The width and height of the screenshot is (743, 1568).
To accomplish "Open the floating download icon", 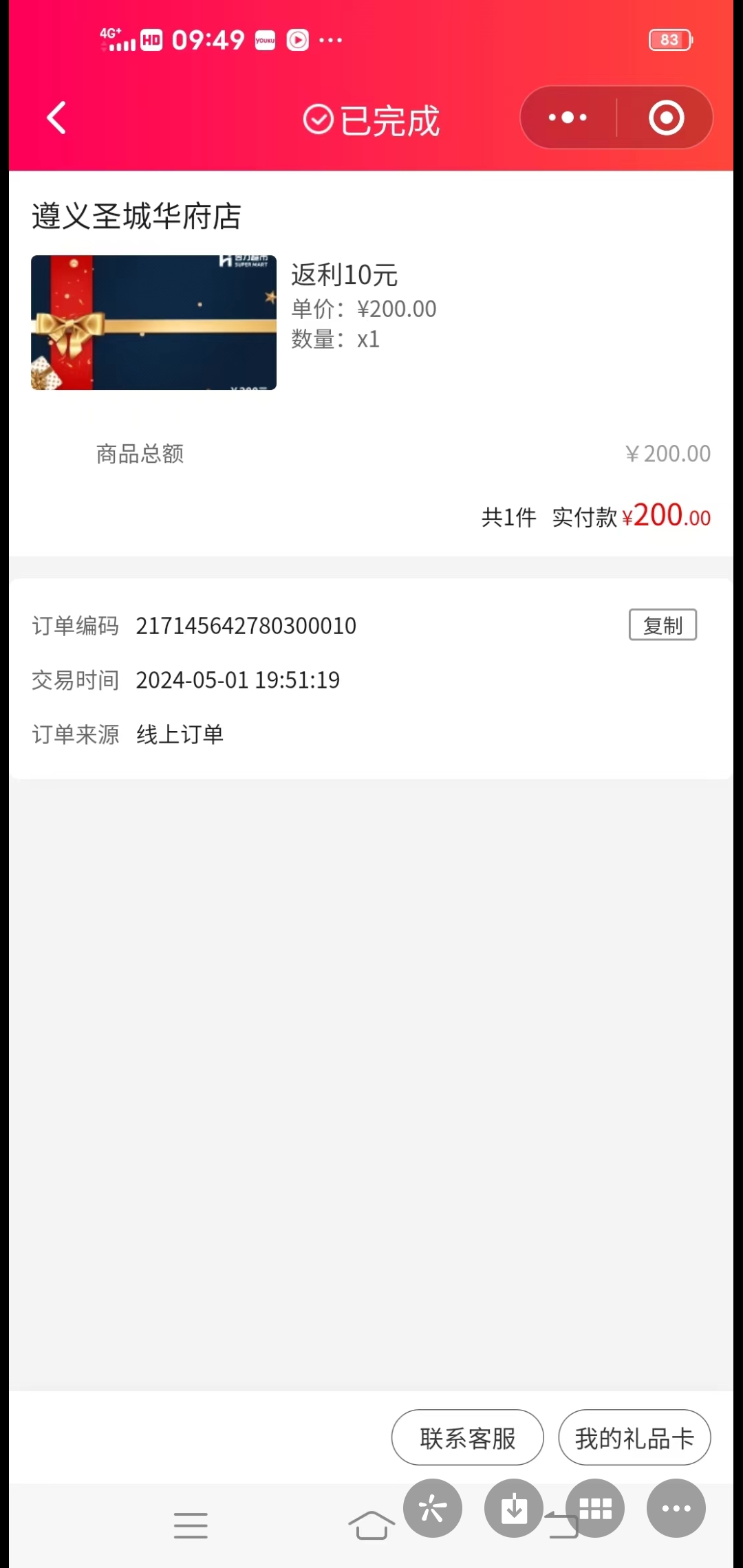I will [513, 1509].
